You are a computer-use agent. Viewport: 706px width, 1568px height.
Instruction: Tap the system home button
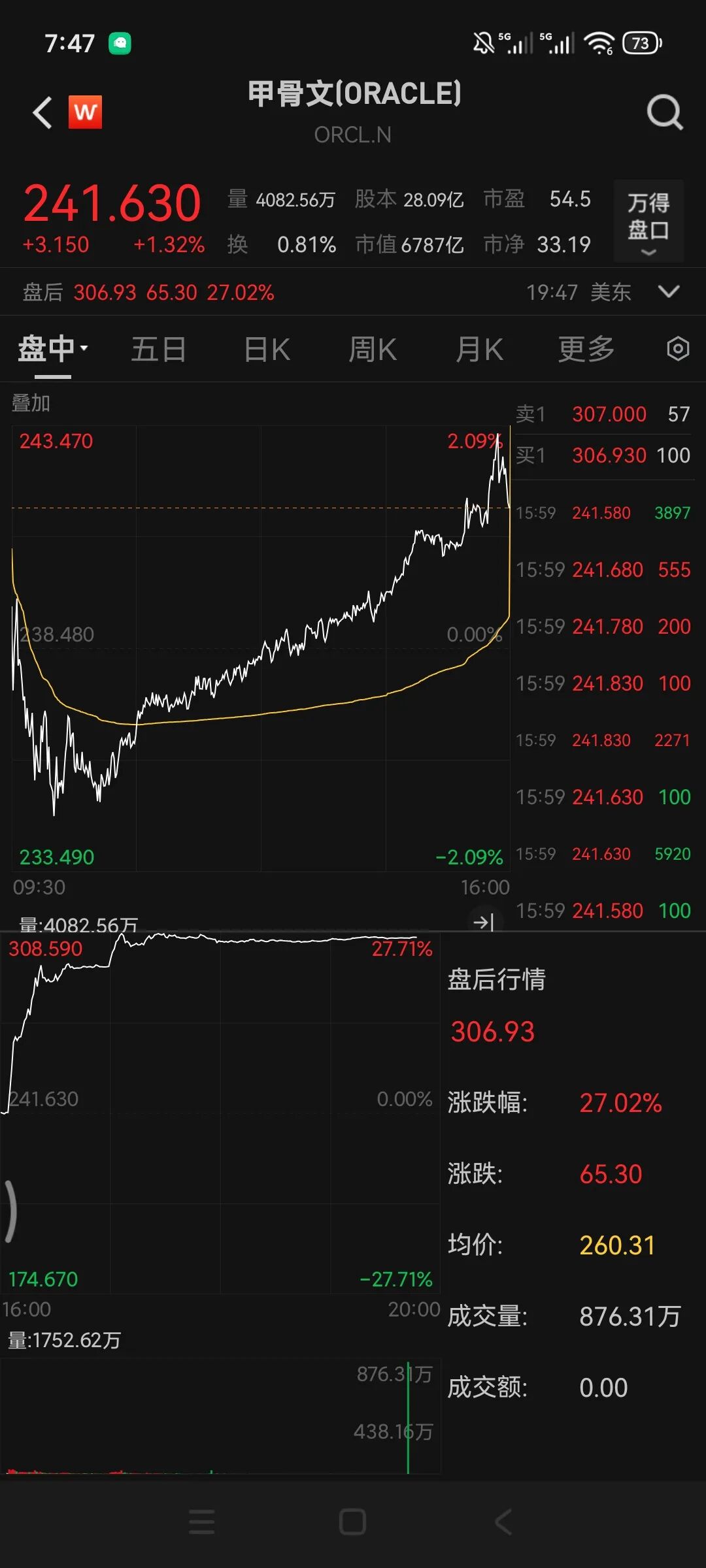pyautogui.click(x=352, y=1522)
